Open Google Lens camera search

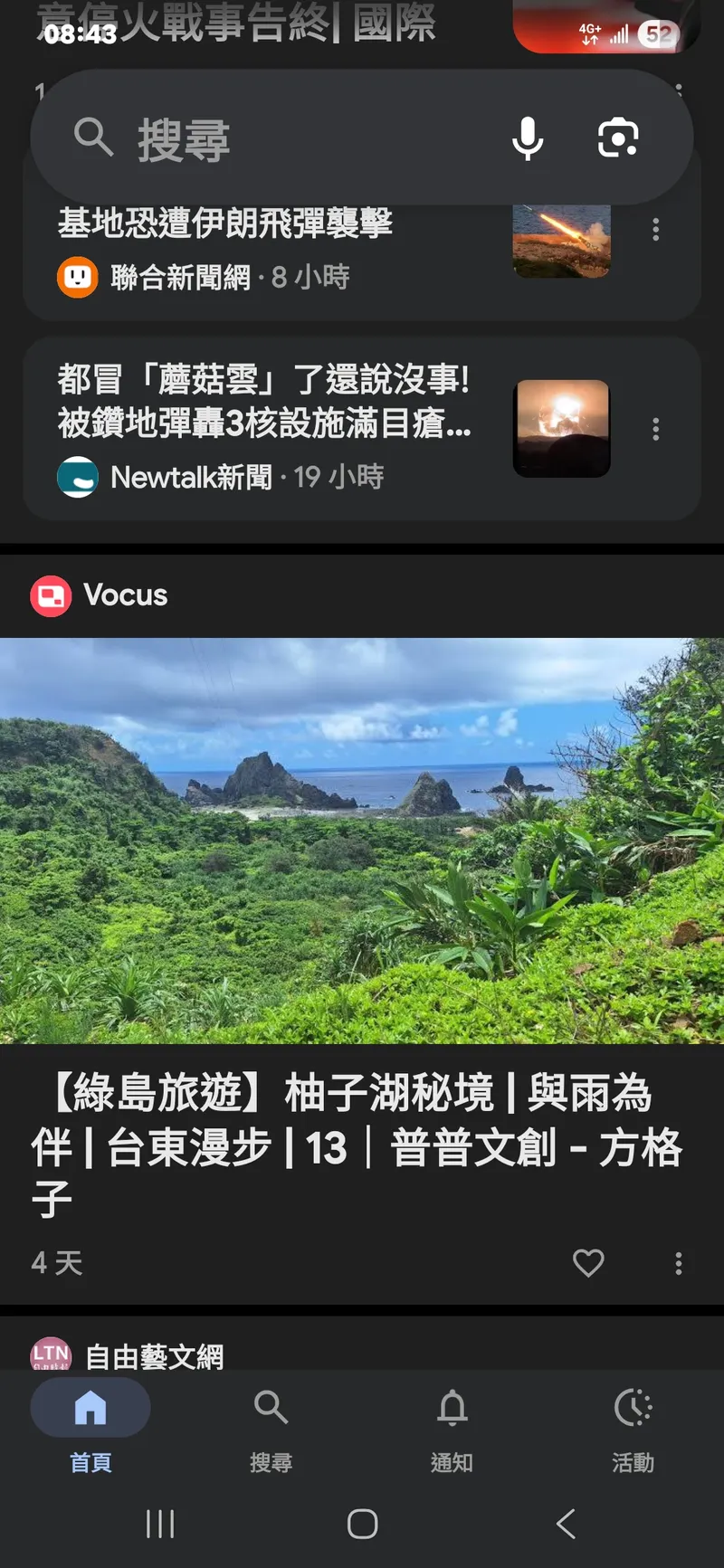pos(618,138)
